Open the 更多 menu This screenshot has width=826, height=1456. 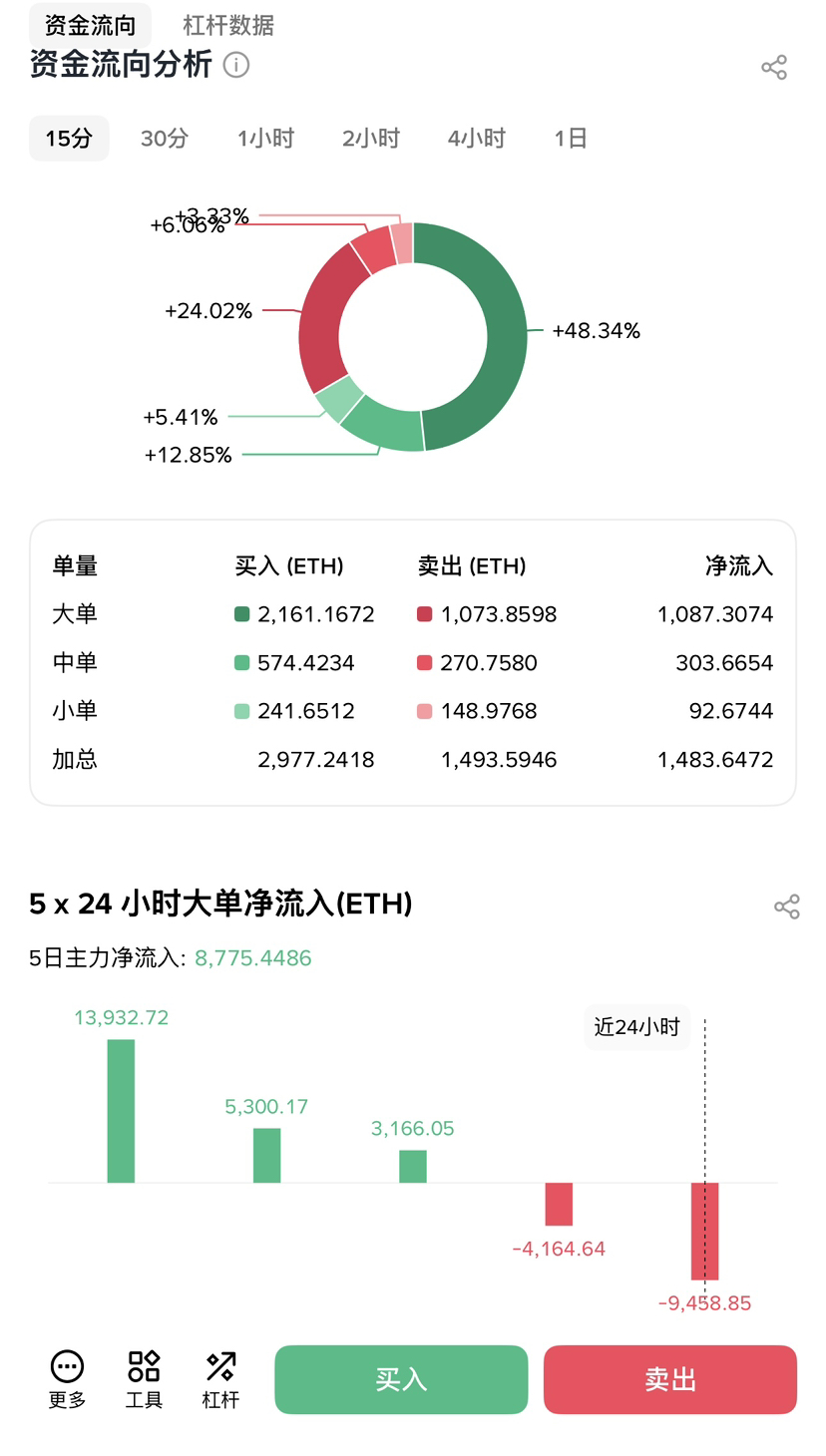click(68, 1379)
